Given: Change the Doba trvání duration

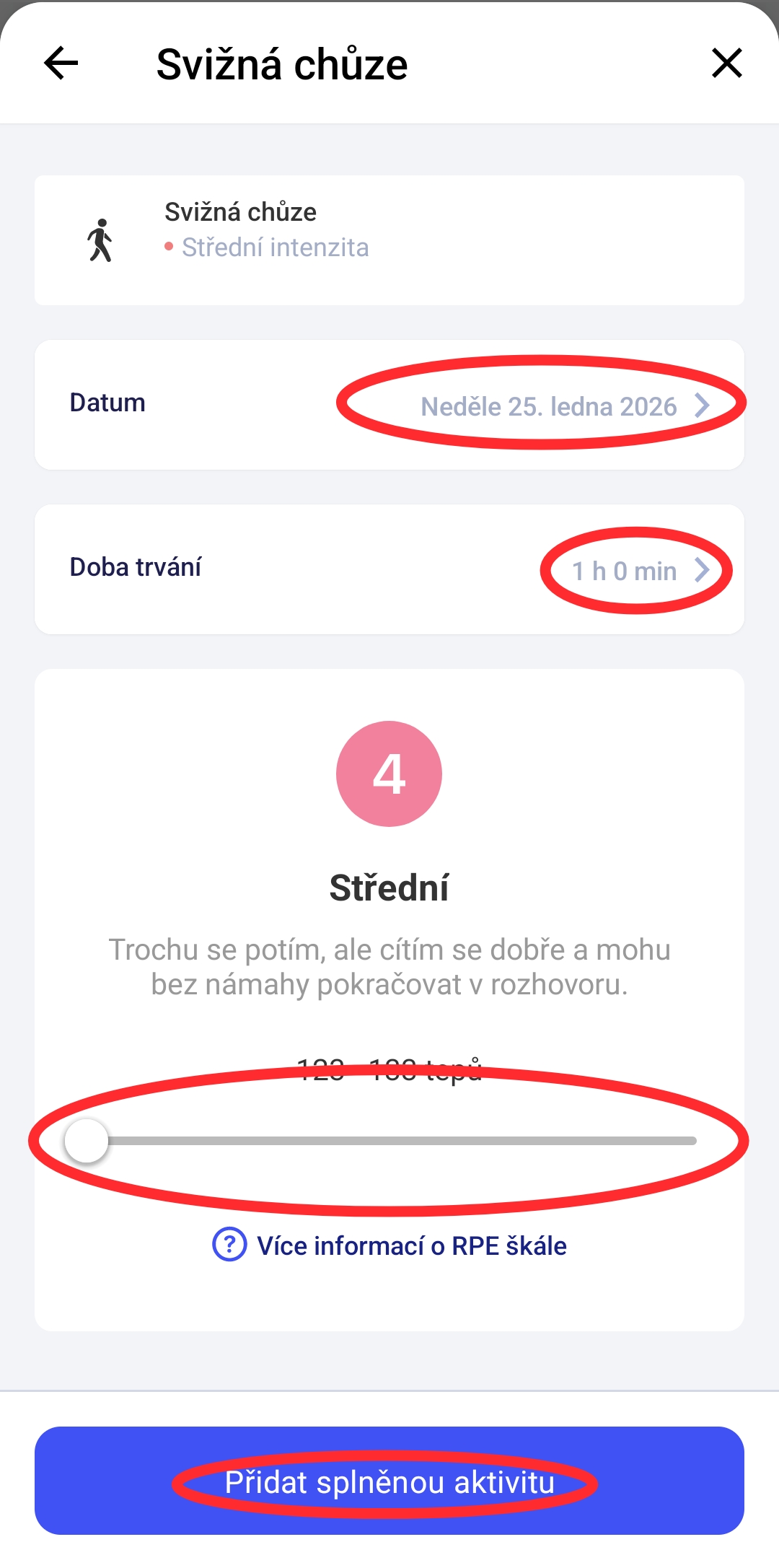Looking at the screenshot, I should click(638, 571).
